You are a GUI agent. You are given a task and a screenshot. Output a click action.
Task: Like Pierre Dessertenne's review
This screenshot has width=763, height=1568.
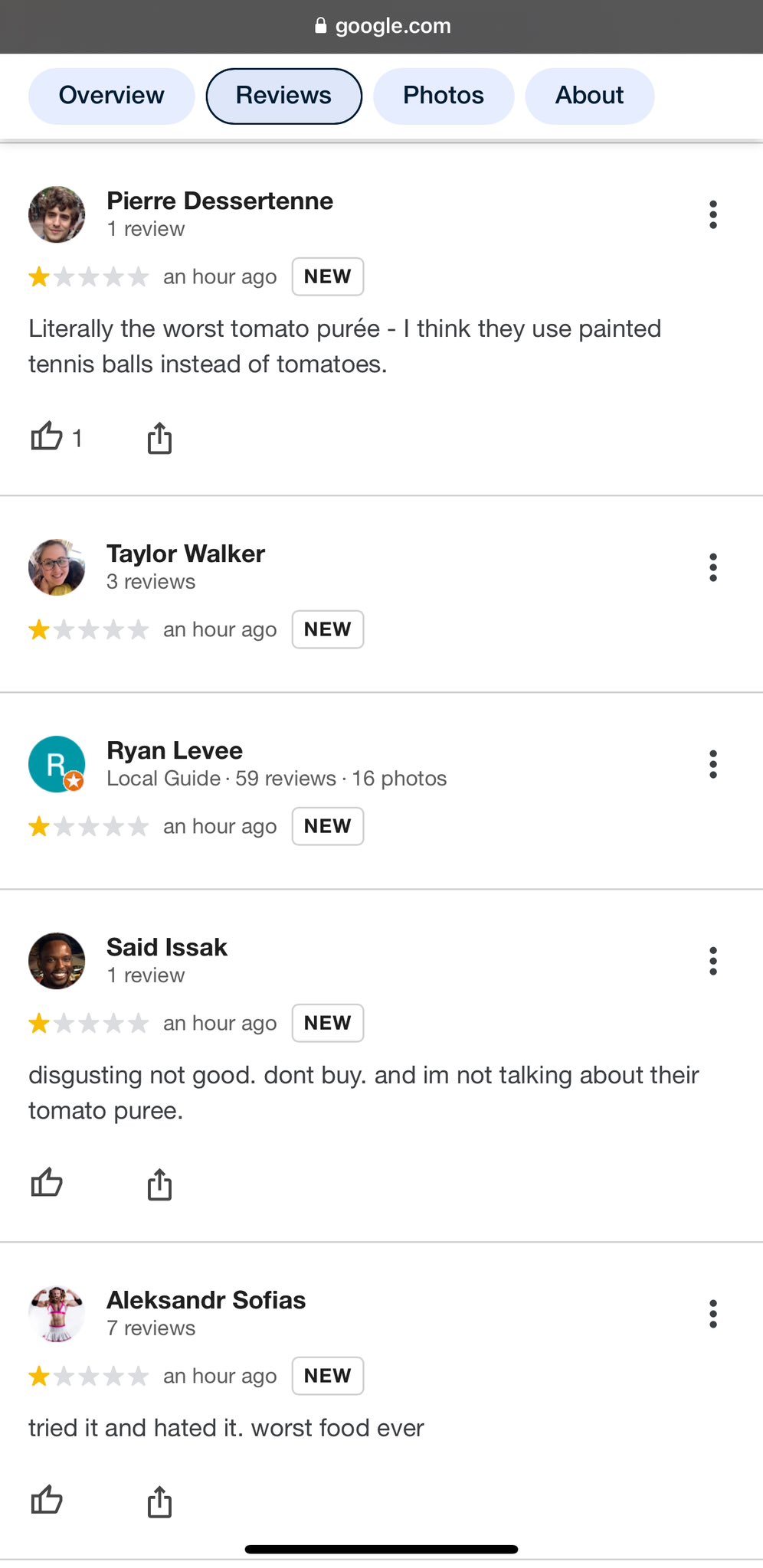47,437
